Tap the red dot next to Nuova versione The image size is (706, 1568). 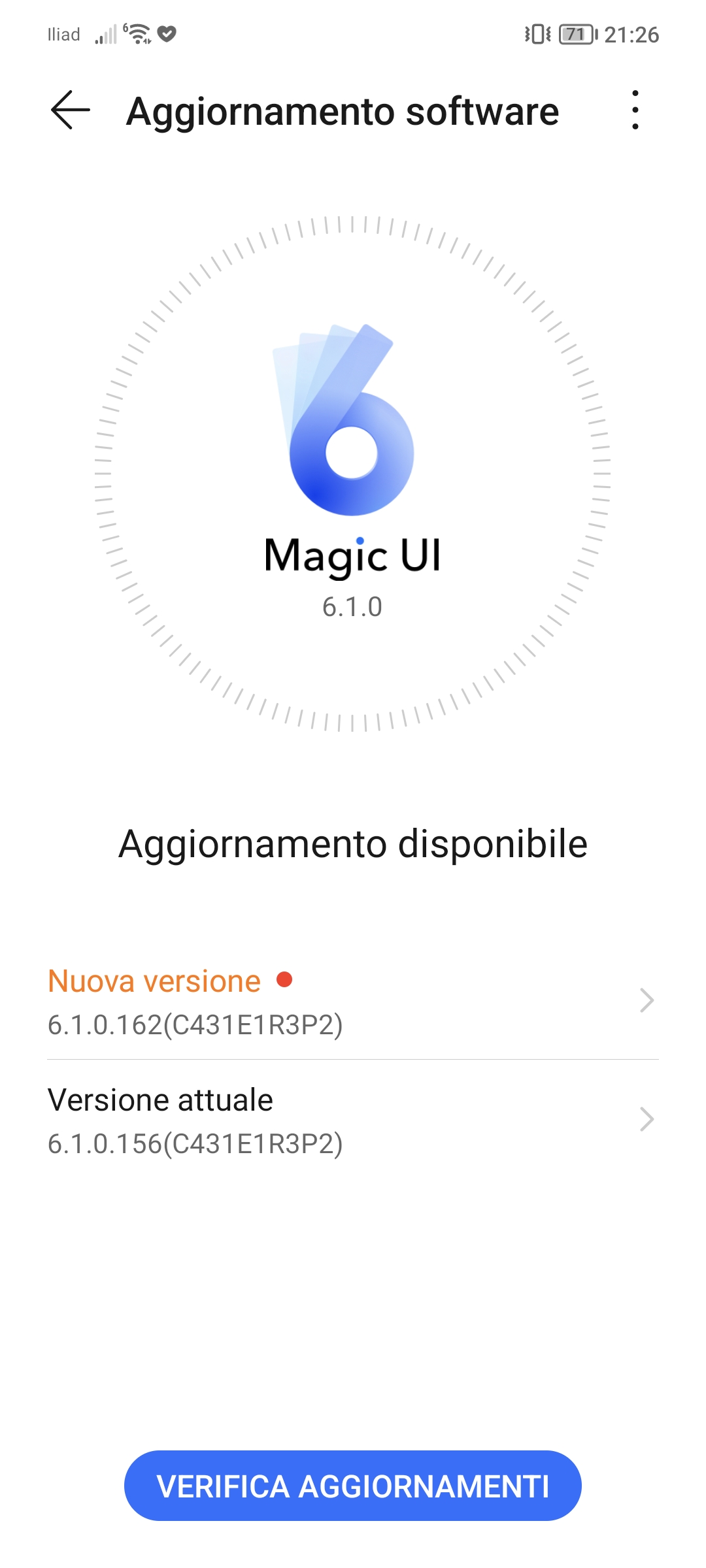point(285,979)
